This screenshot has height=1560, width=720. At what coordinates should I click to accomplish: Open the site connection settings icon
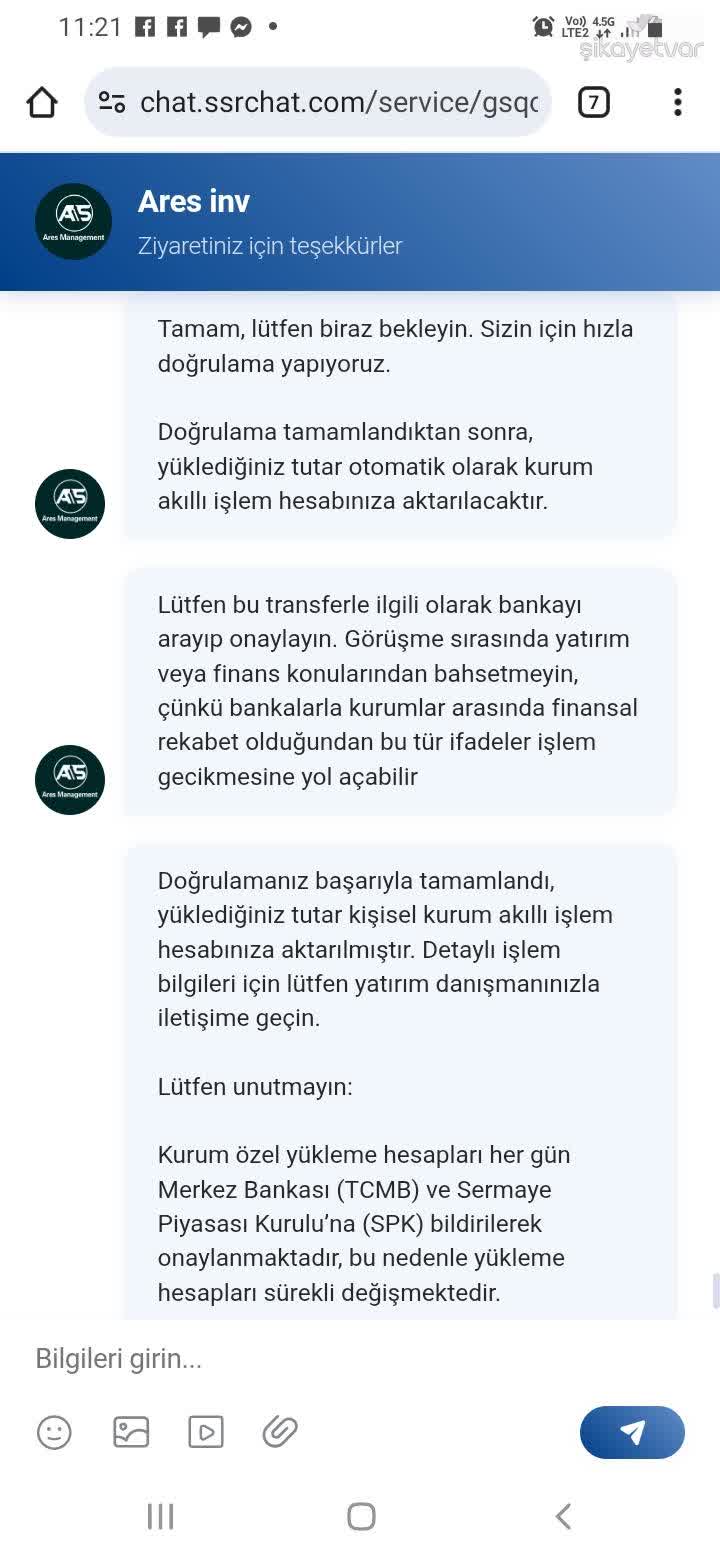click(x=110, y=101)
